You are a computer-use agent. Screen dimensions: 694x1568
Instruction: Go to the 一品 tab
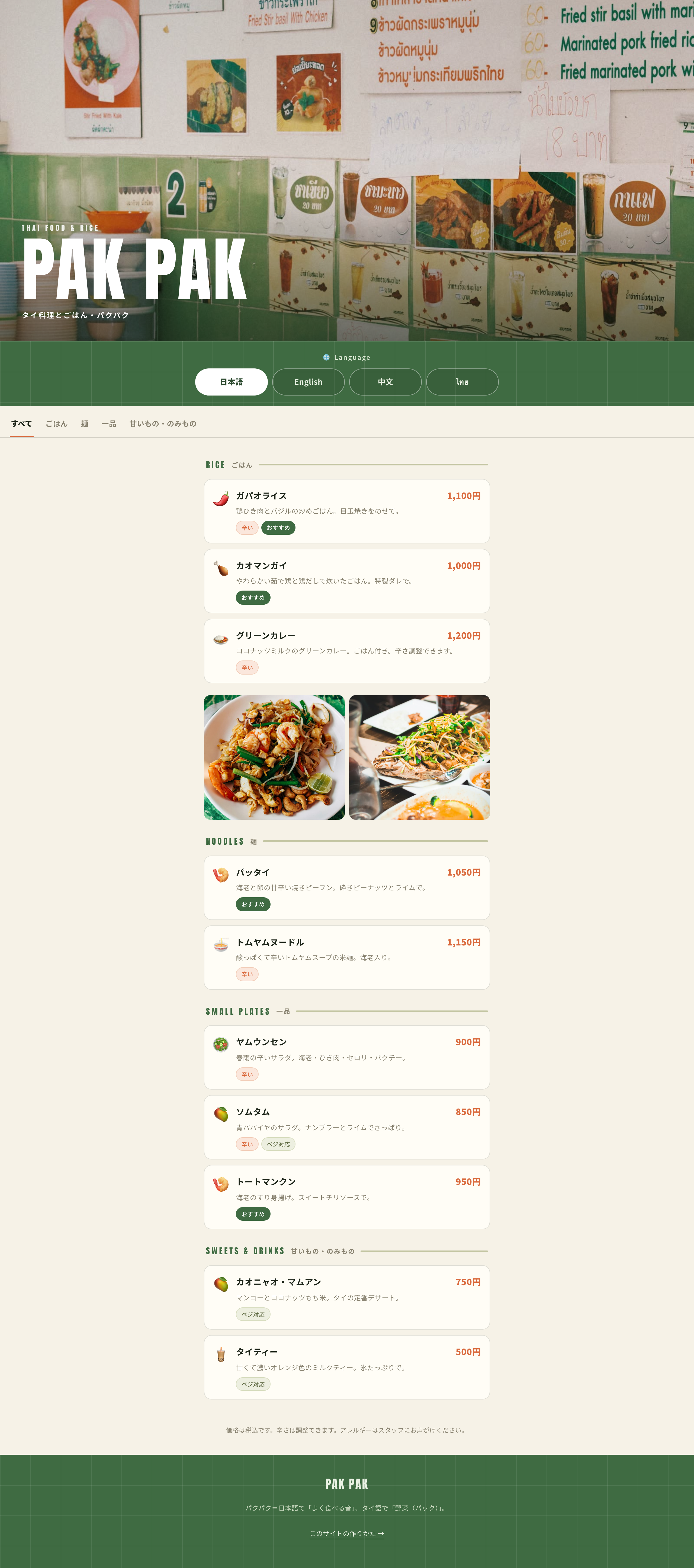pyautogui.click(x=109, y=424)
